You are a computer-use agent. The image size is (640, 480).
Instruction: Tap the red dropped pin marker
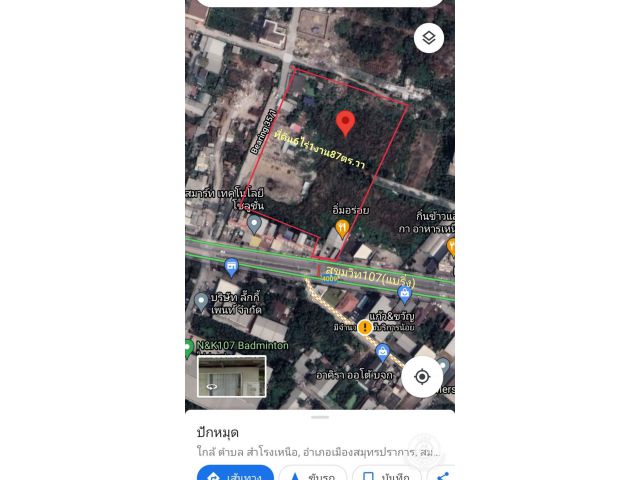point(345,123)
